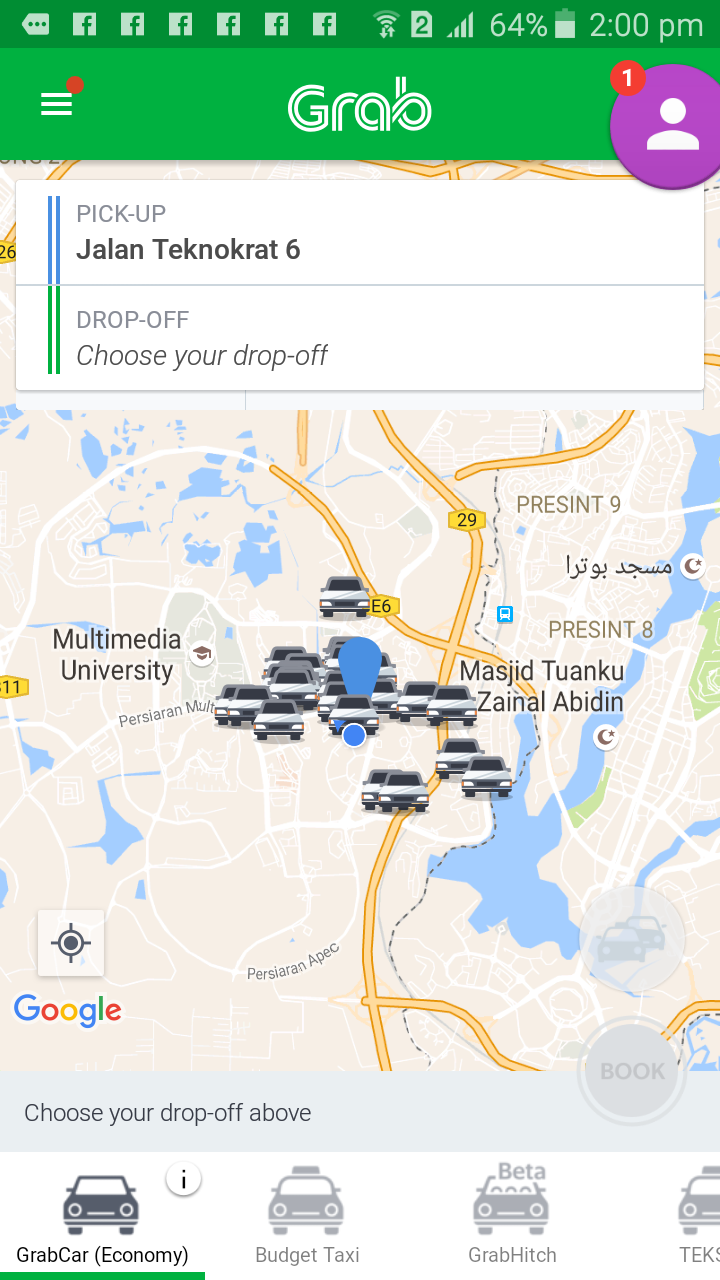Open Google Maps via the Google logo
The height and width of the screenshot is (1280, 720).
(68, 1011)
